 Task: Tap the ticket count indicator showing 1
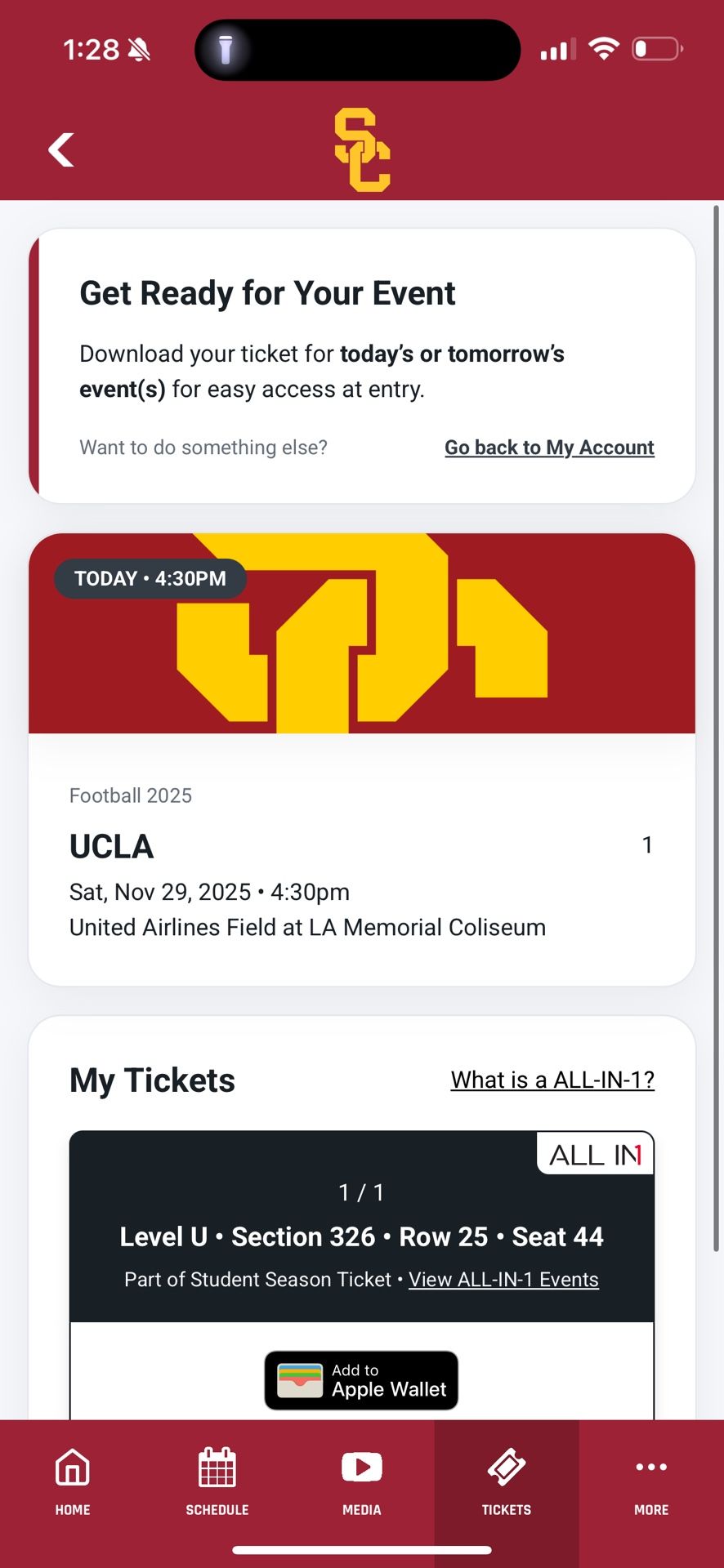pos(646,845)
